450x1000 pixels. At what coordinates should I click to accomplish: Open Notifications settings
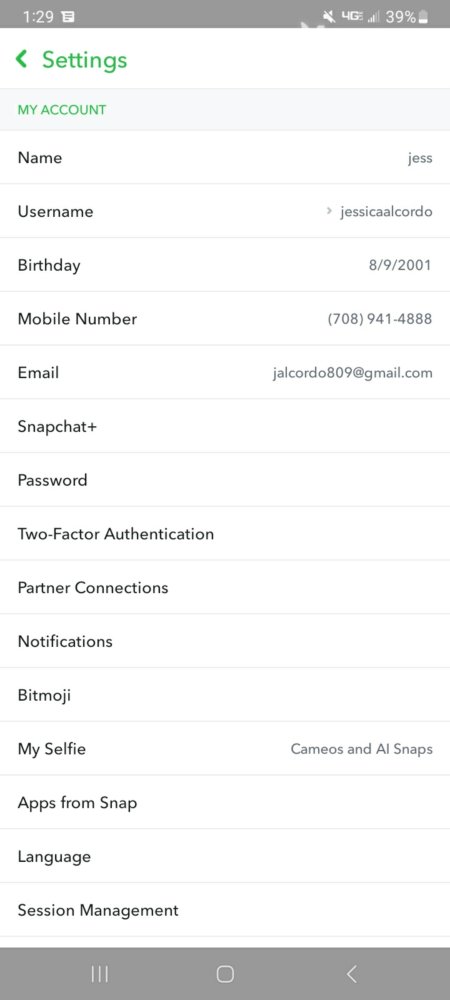(225, 641)
